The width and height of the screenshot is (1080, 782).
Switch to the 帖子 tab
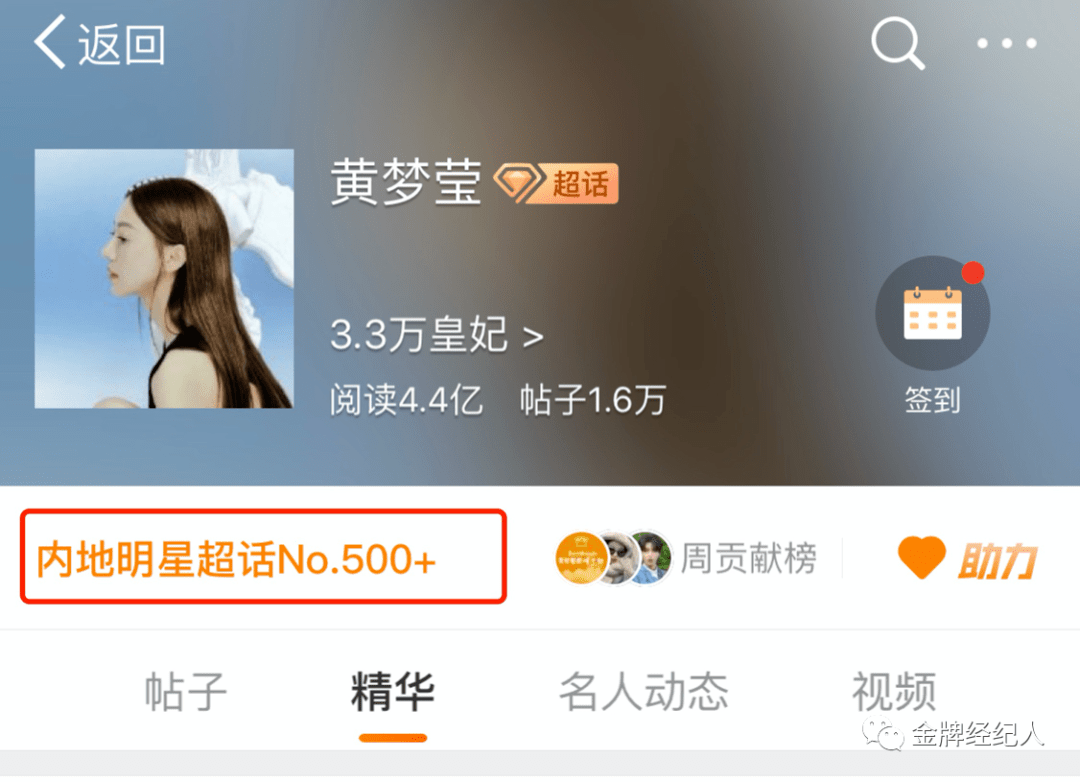point(186,692)
